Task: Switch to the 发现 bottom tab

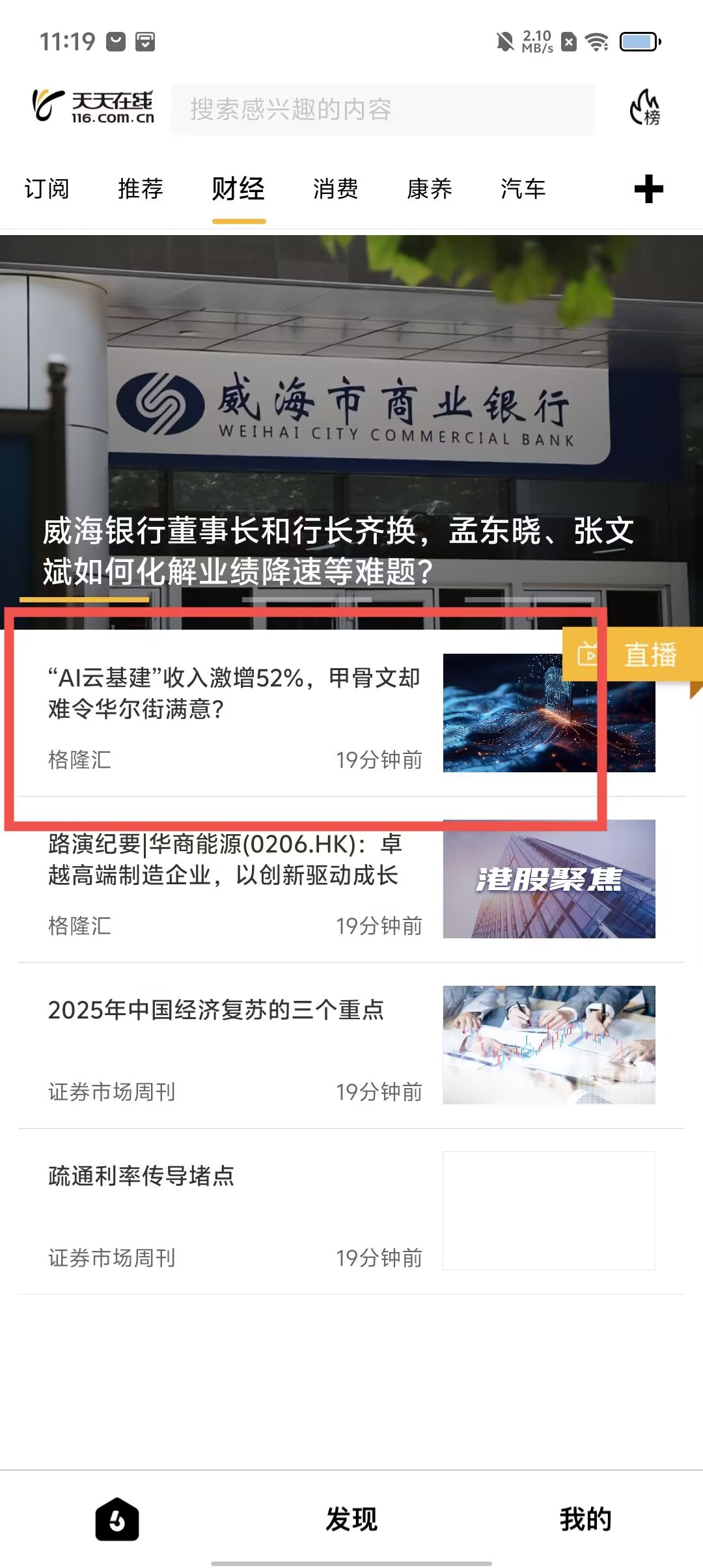Action: 351,1519
